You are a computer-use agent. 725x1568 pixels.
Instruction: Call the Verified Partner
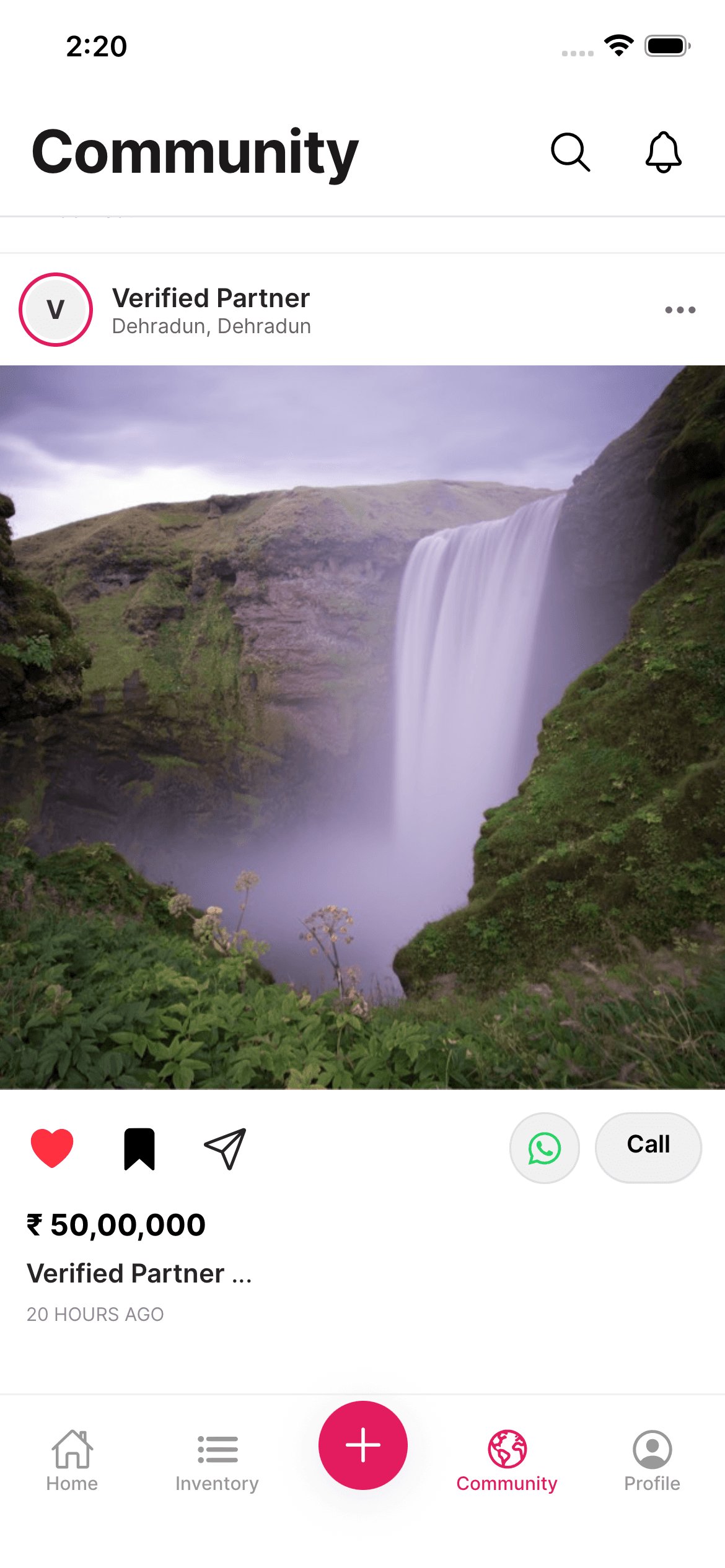[x=648, y=1147]
